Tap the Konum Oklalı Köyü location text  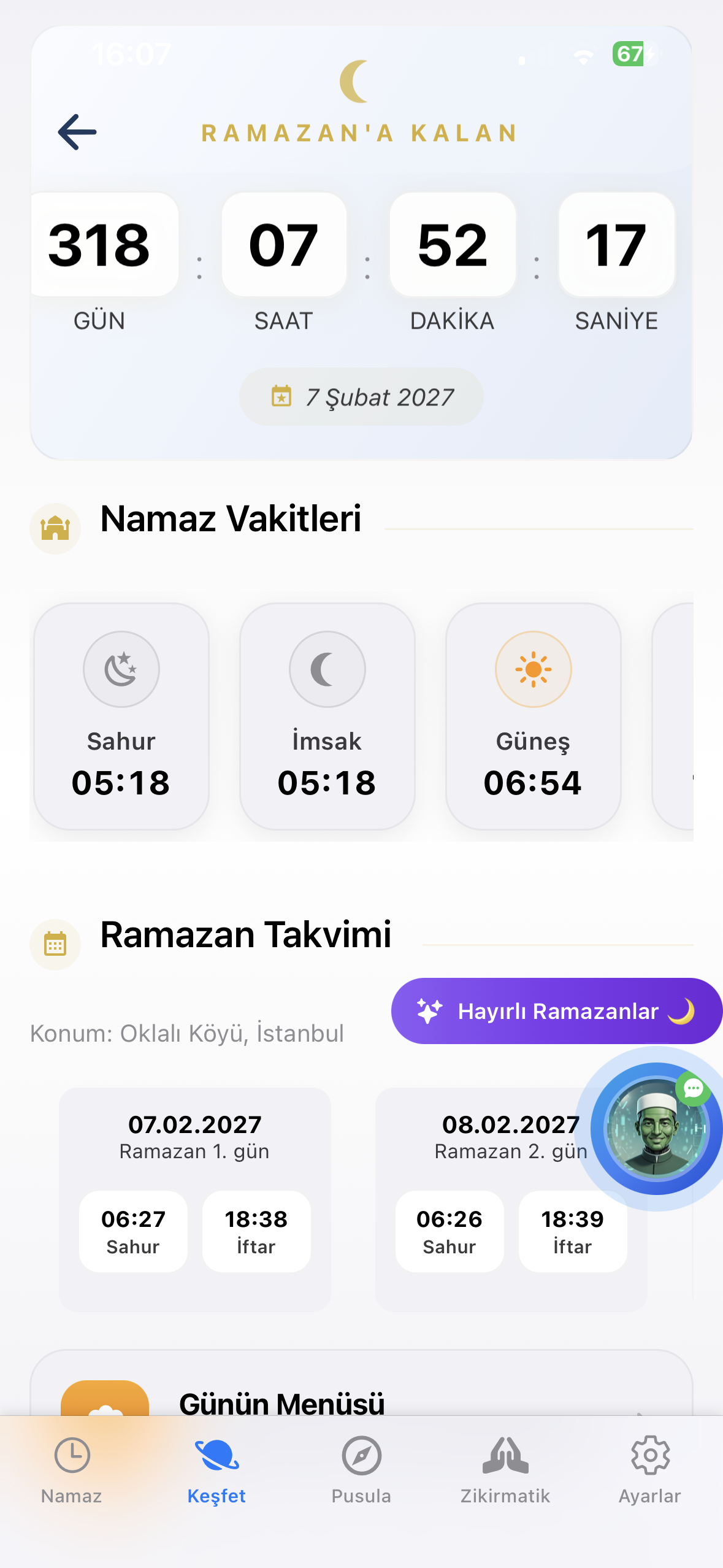point(186,1033)
